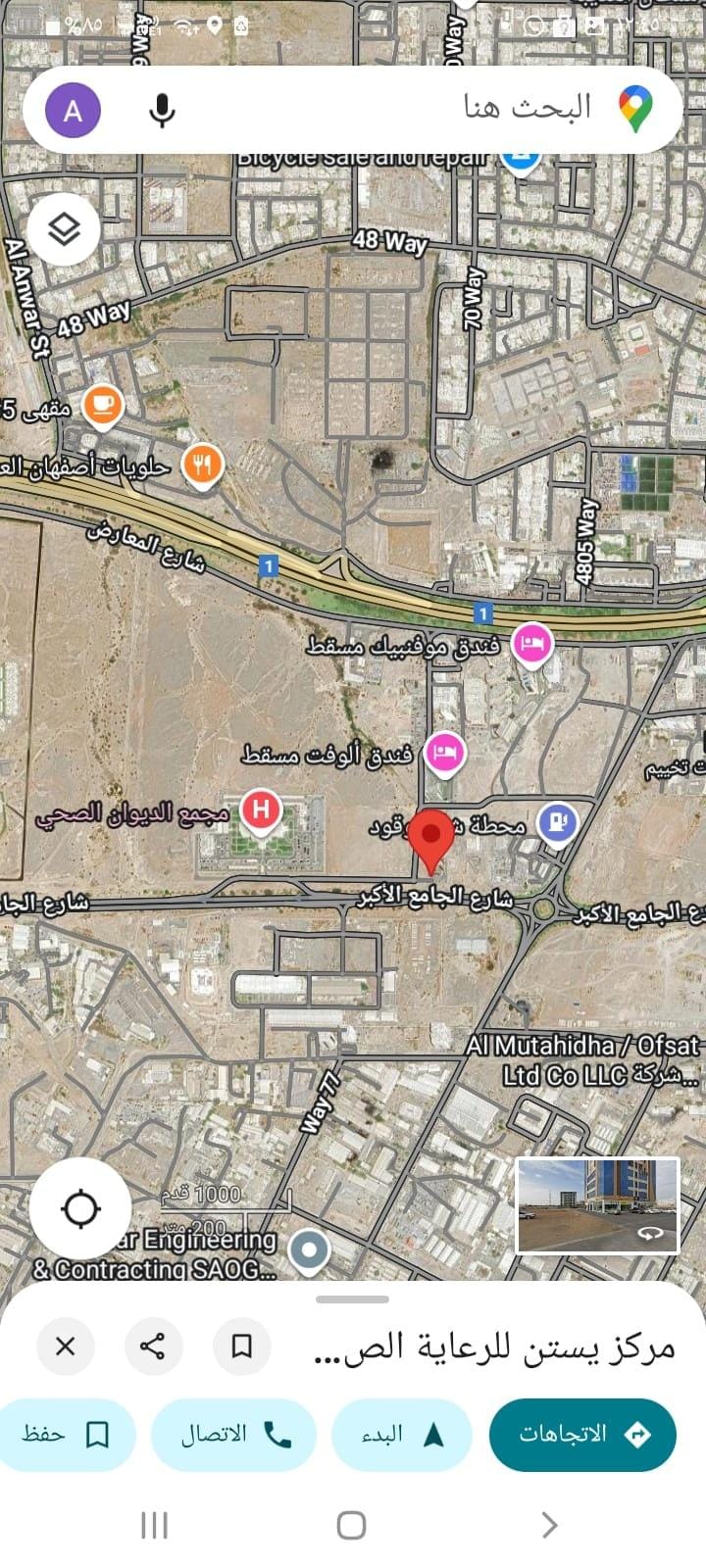The height and width of the screenshot is (1568, 706).
Task: Start voice search with the microphone
Action: [x=162, y=110]
